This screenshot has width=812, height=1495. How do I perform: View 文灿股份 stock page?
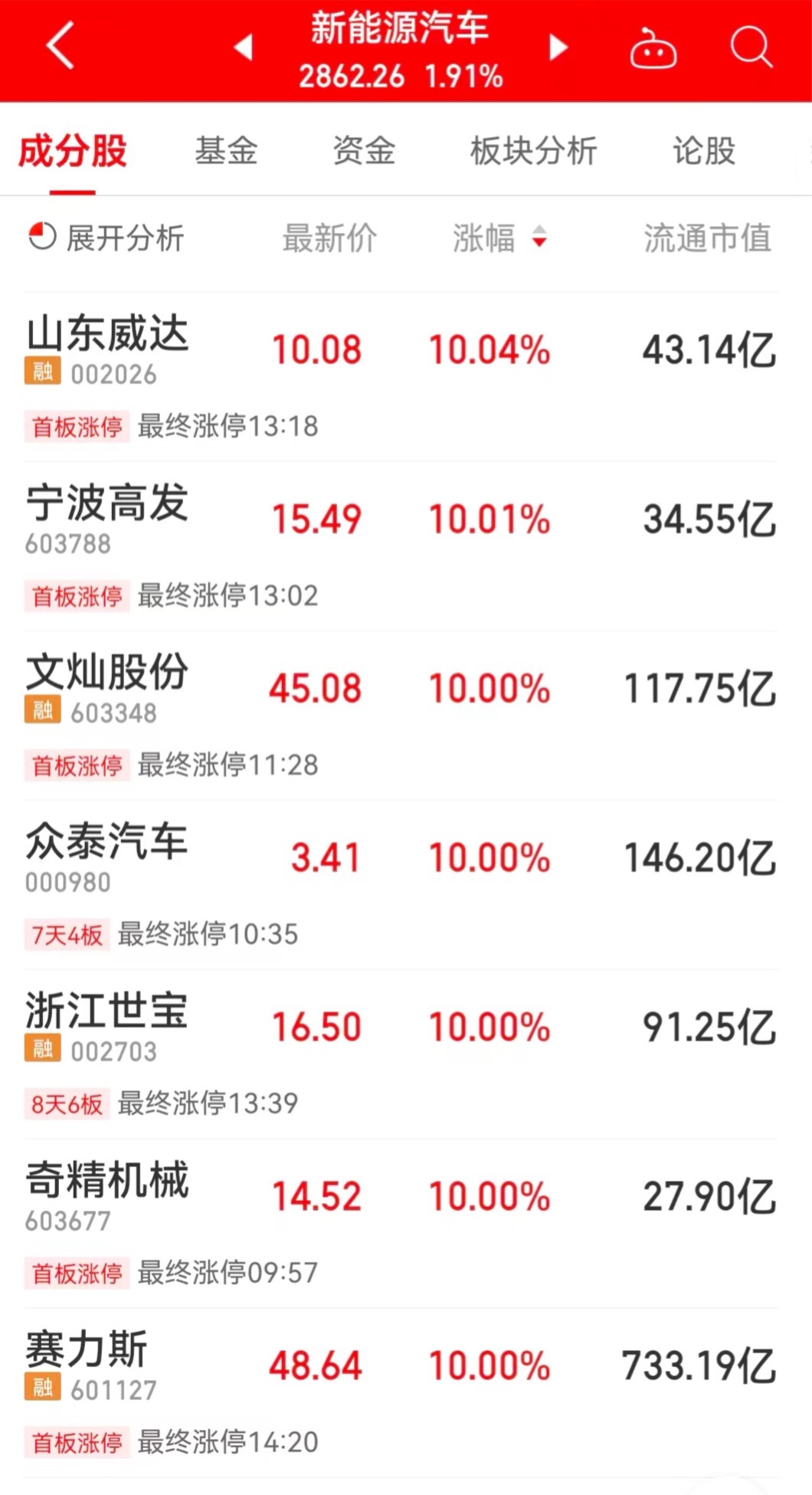[x=107, y=673]
